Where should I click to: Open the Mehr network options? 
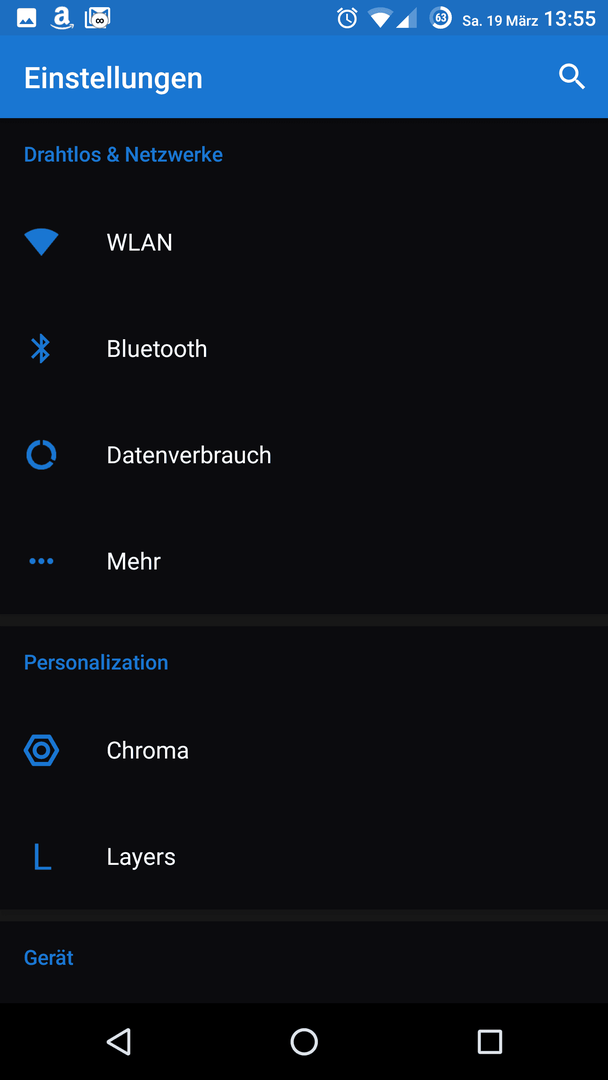click(x=304, y=561)
